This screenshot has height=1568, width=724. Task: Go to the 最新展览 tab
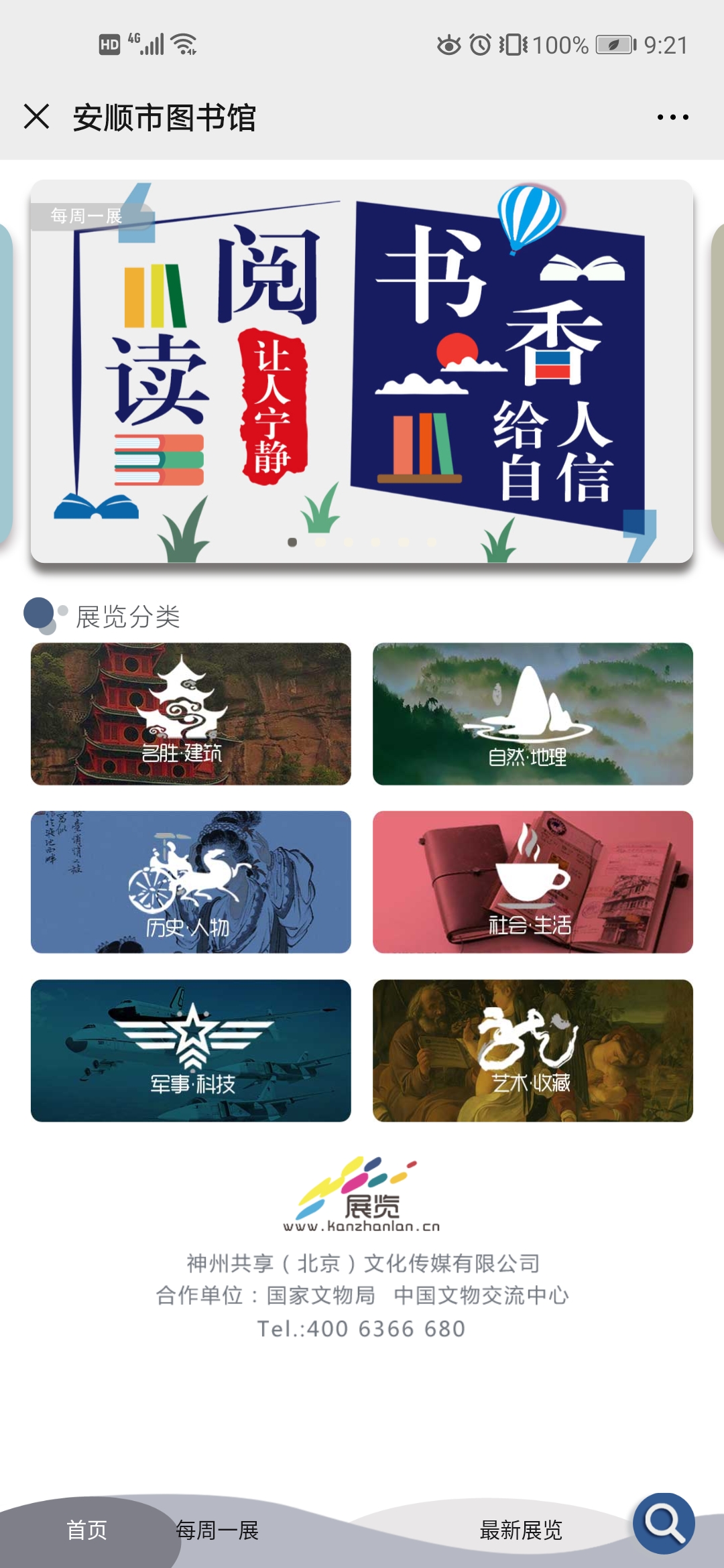[x=521, y=1530]
